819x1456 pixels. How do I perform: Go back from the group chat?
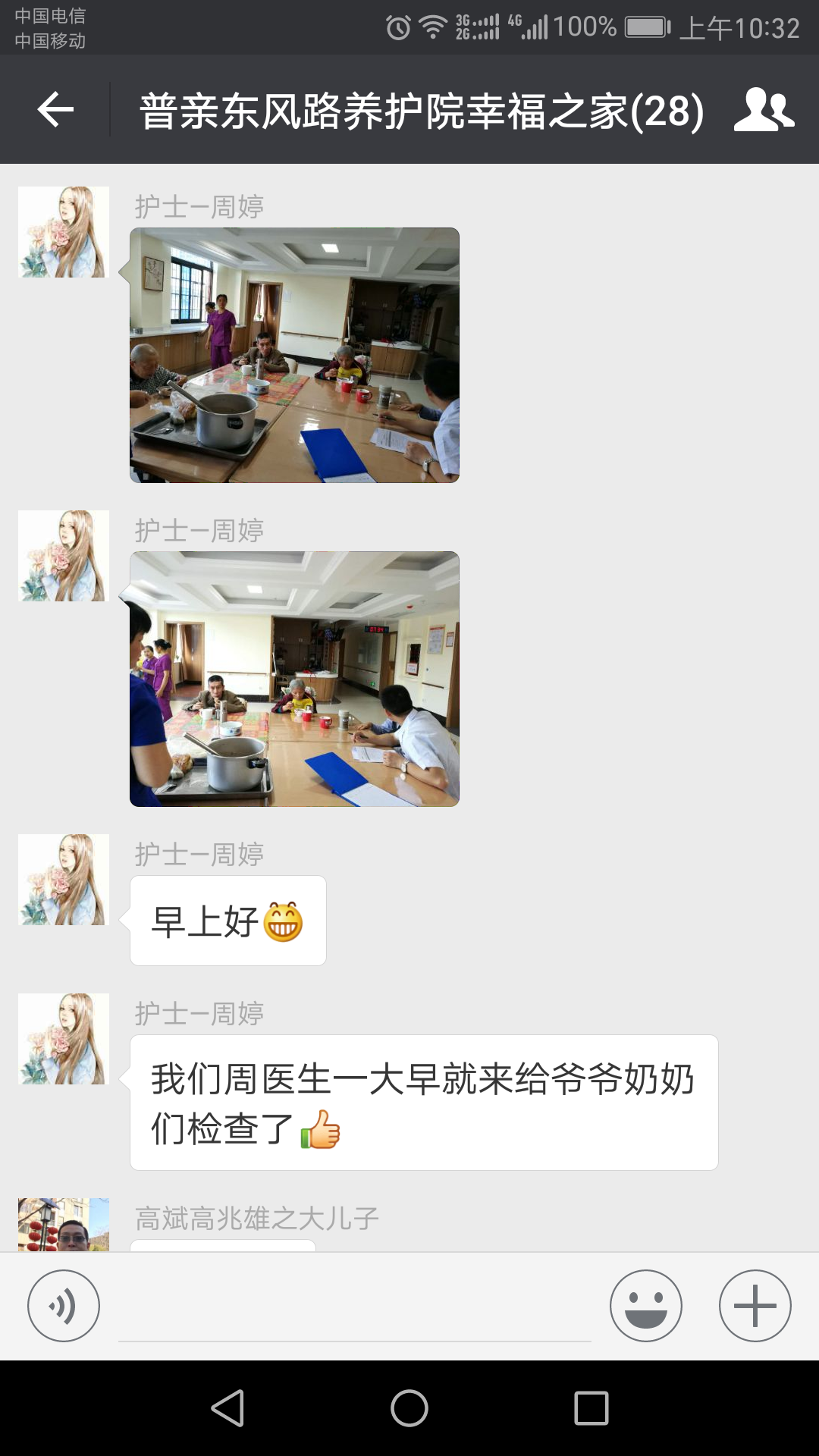[x=55, y=110]
